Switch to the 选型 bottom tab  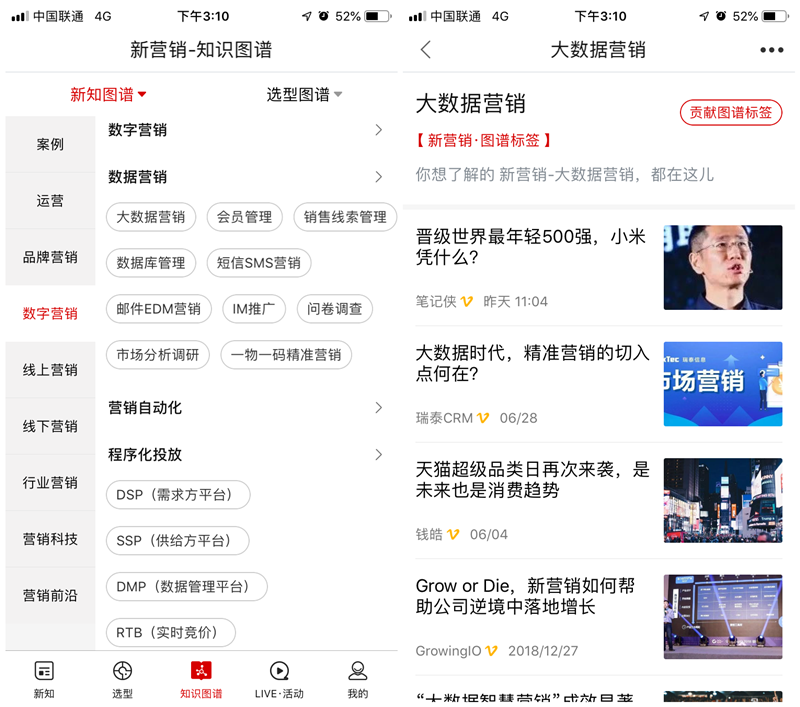122,679
